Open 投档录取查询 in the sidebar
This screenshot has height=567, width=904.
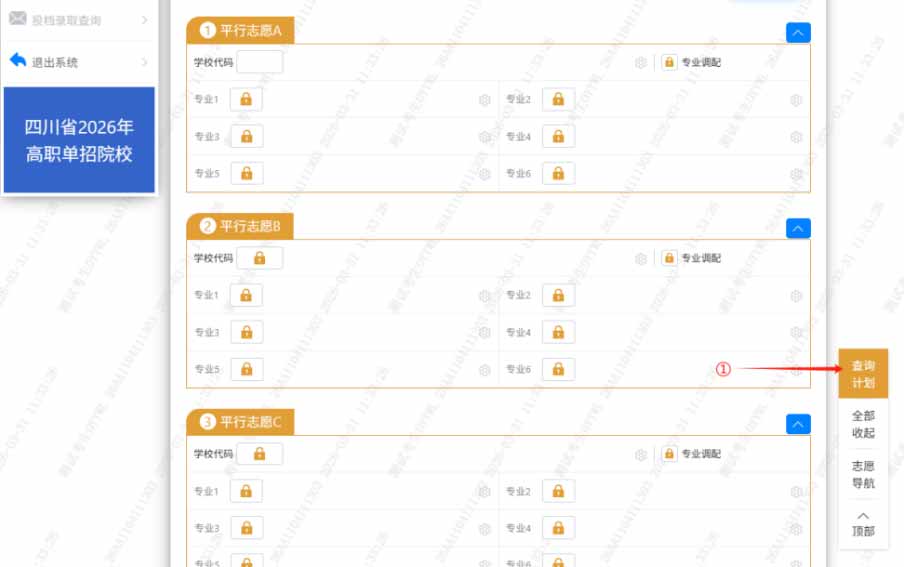pyautogui.click(x=78, y=20)
